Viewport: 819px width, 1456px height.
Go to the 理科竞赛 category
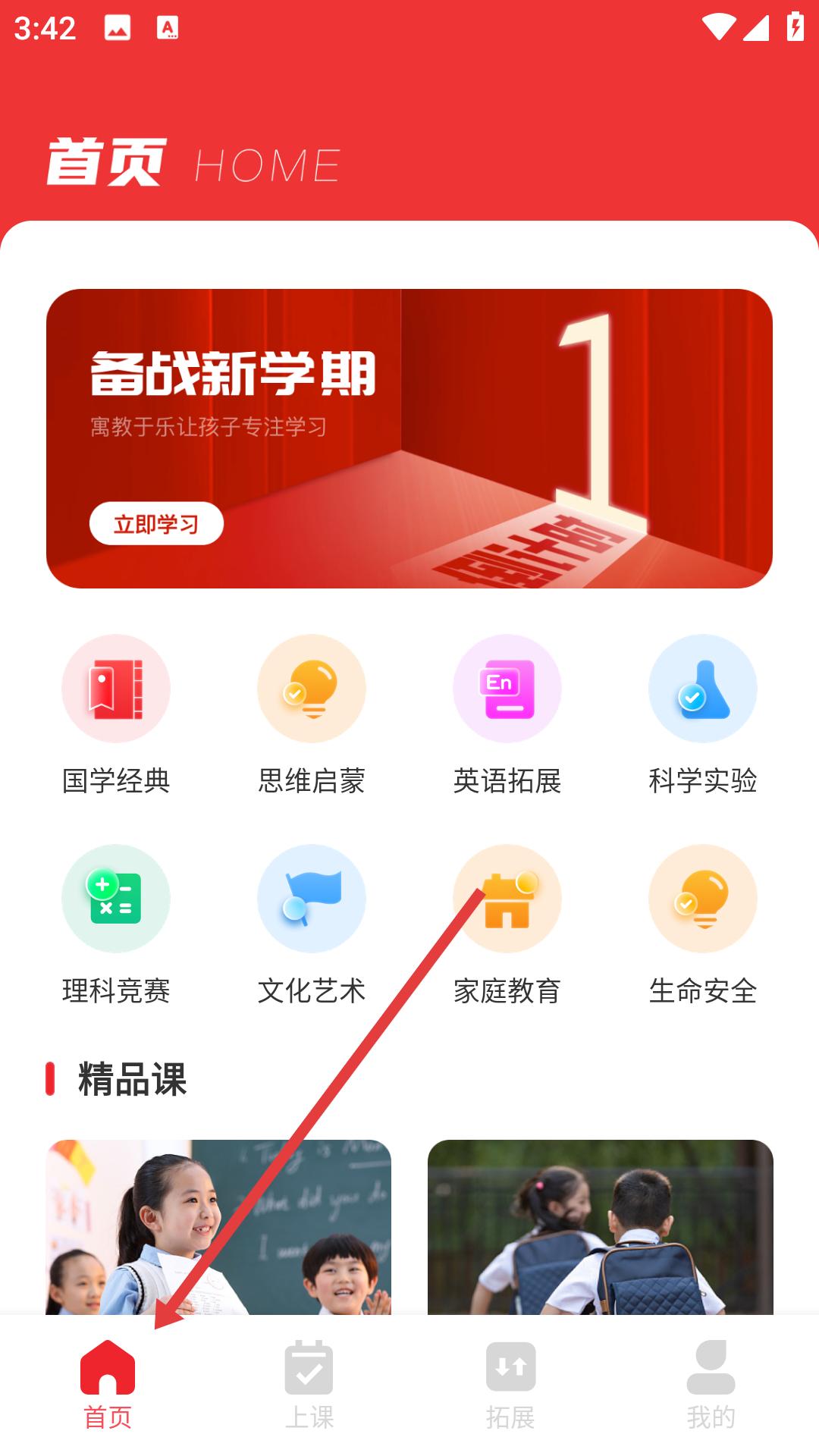coord(116,925)
